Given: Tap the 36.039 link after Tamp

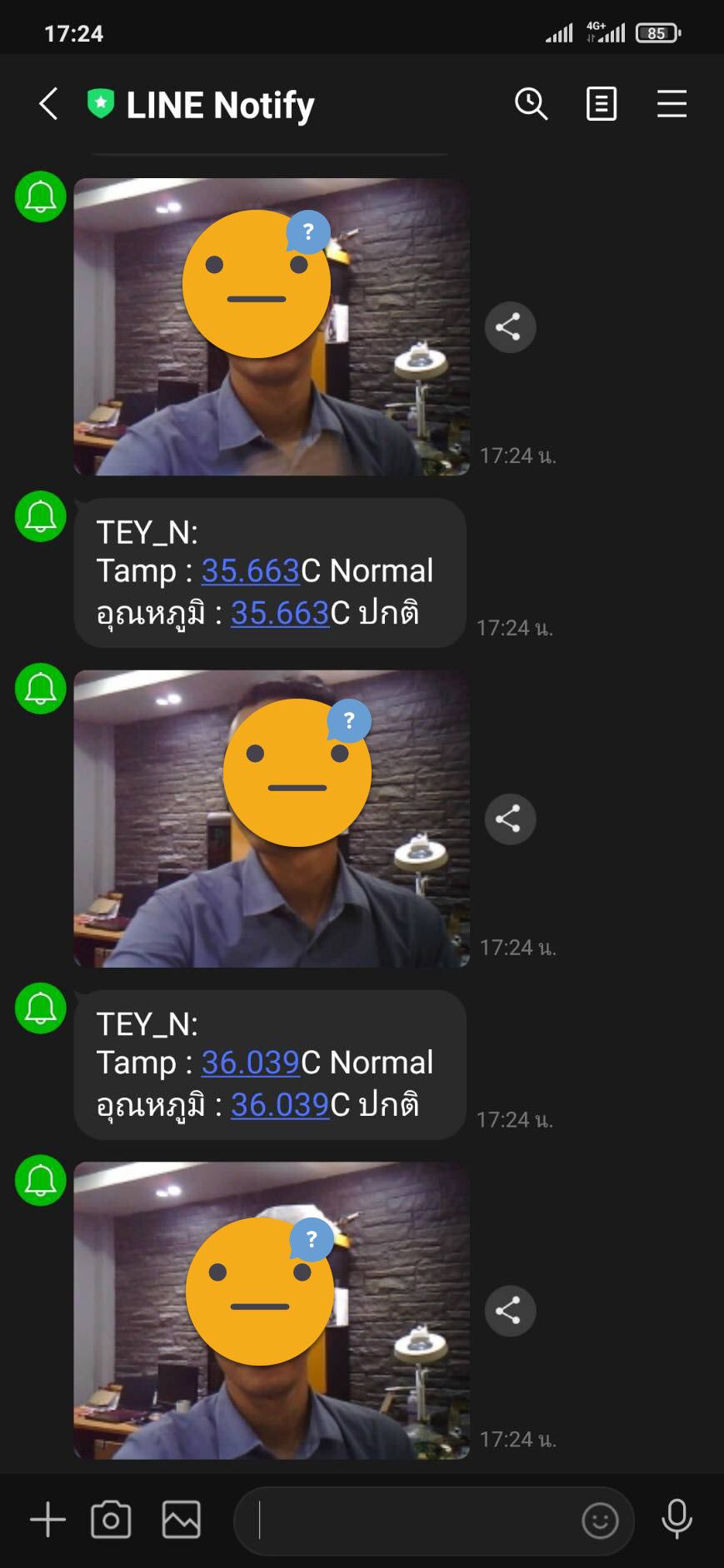Looking at the screenshot, I should tap(250, 1063).
